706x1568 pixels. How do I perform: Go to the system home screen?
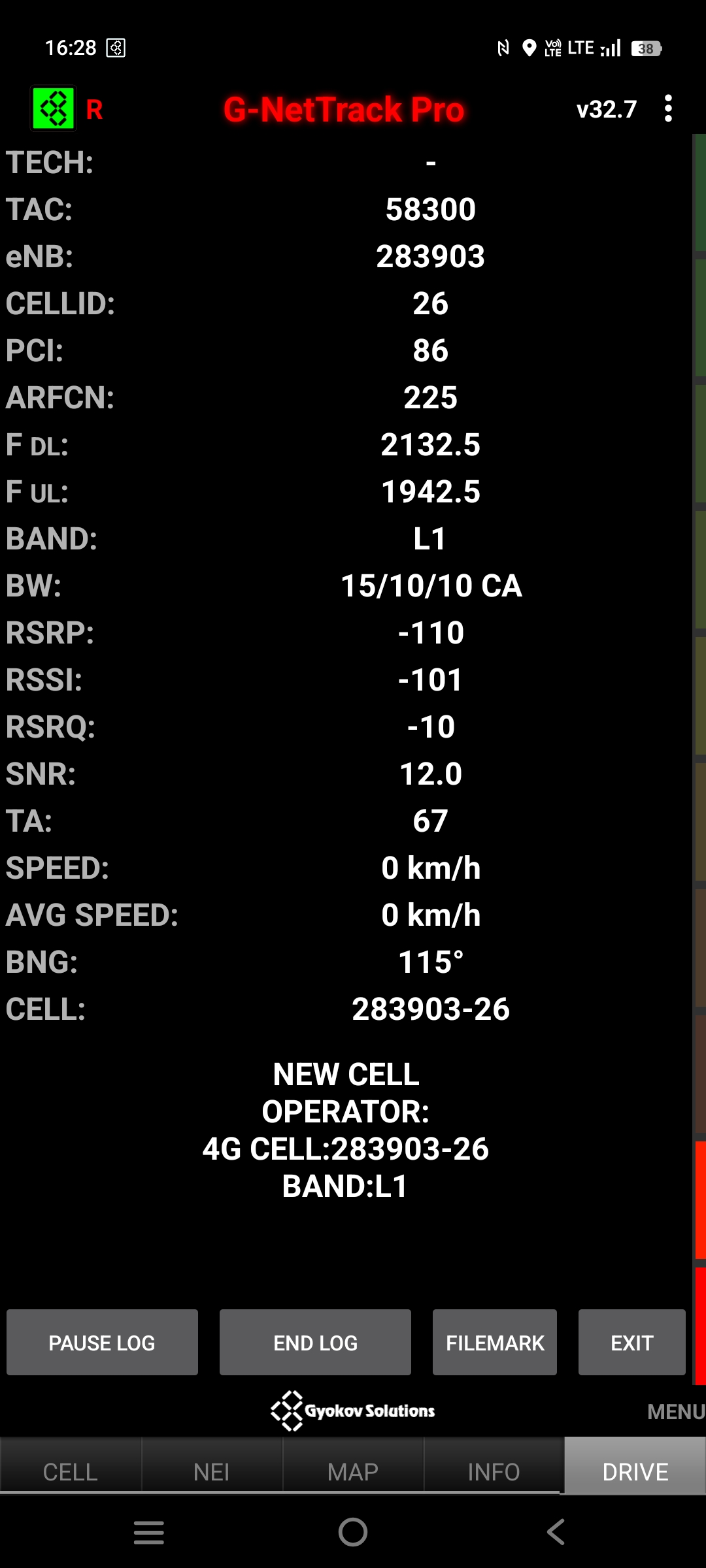353,1532
